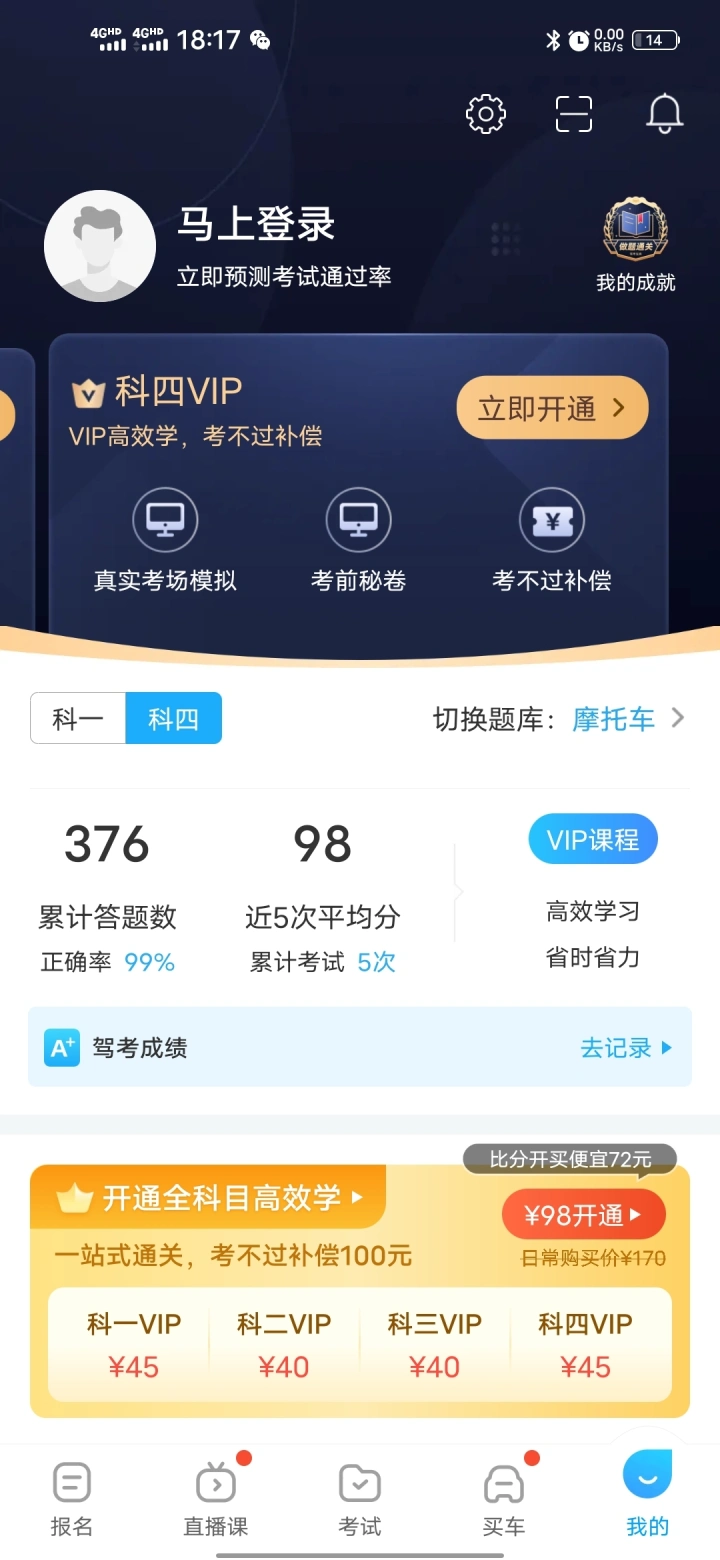Tap 立即开通 for 科四VIP
This screenshot has height=1560, width=720.
553,408
